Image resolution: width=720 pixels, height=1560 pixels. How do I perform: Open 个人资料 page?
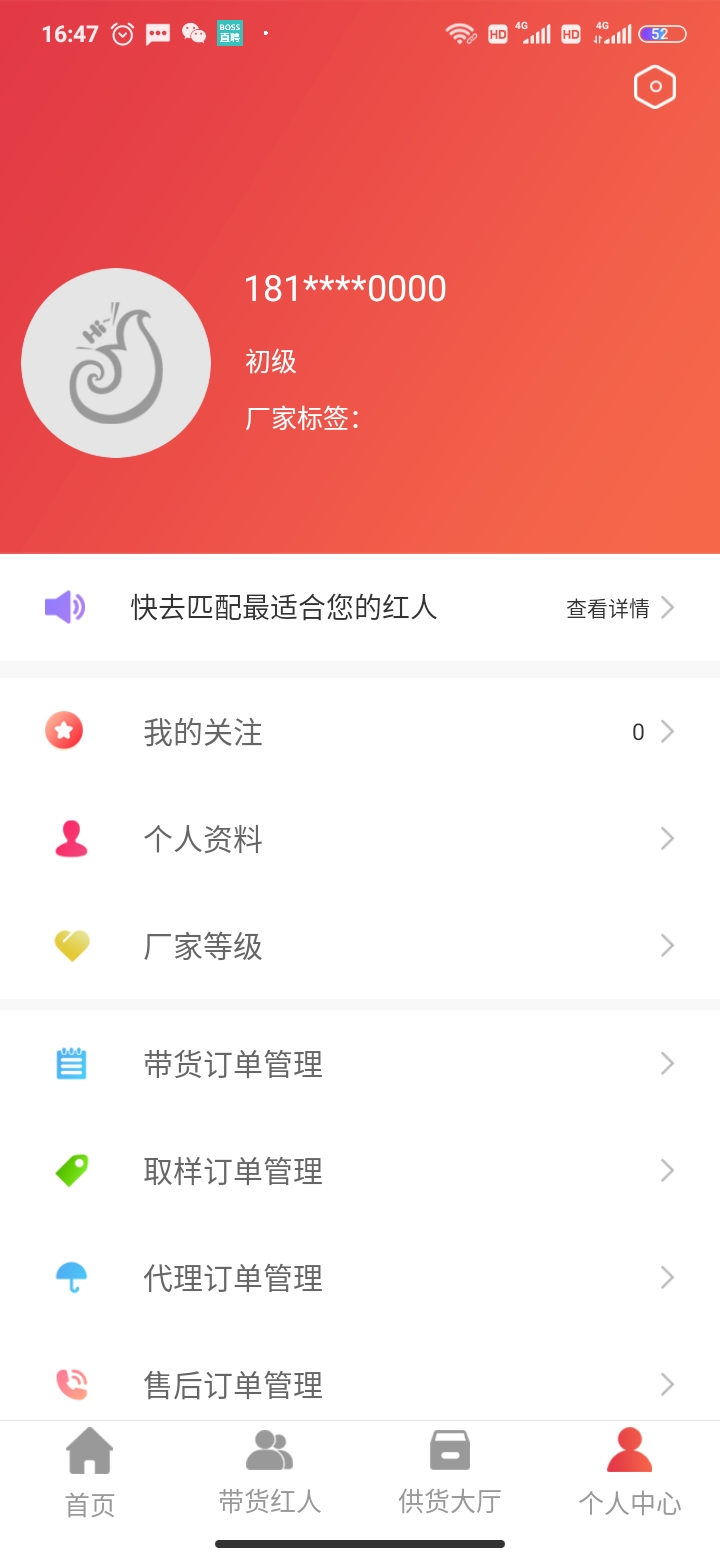pyautogui.click(x=360, y=839)
